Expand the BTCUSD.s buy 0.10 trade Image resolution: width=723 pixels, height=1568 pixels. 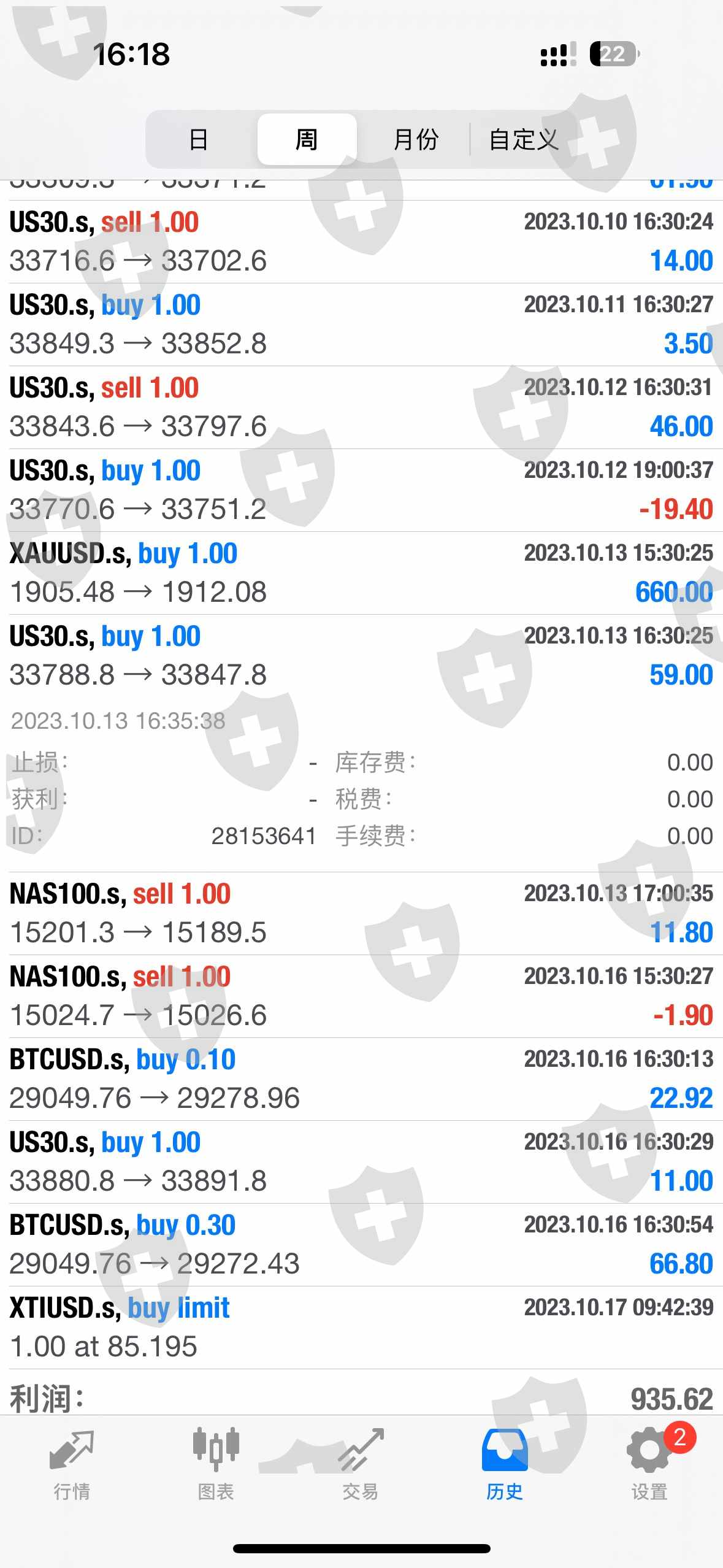tap(361, 1078)
